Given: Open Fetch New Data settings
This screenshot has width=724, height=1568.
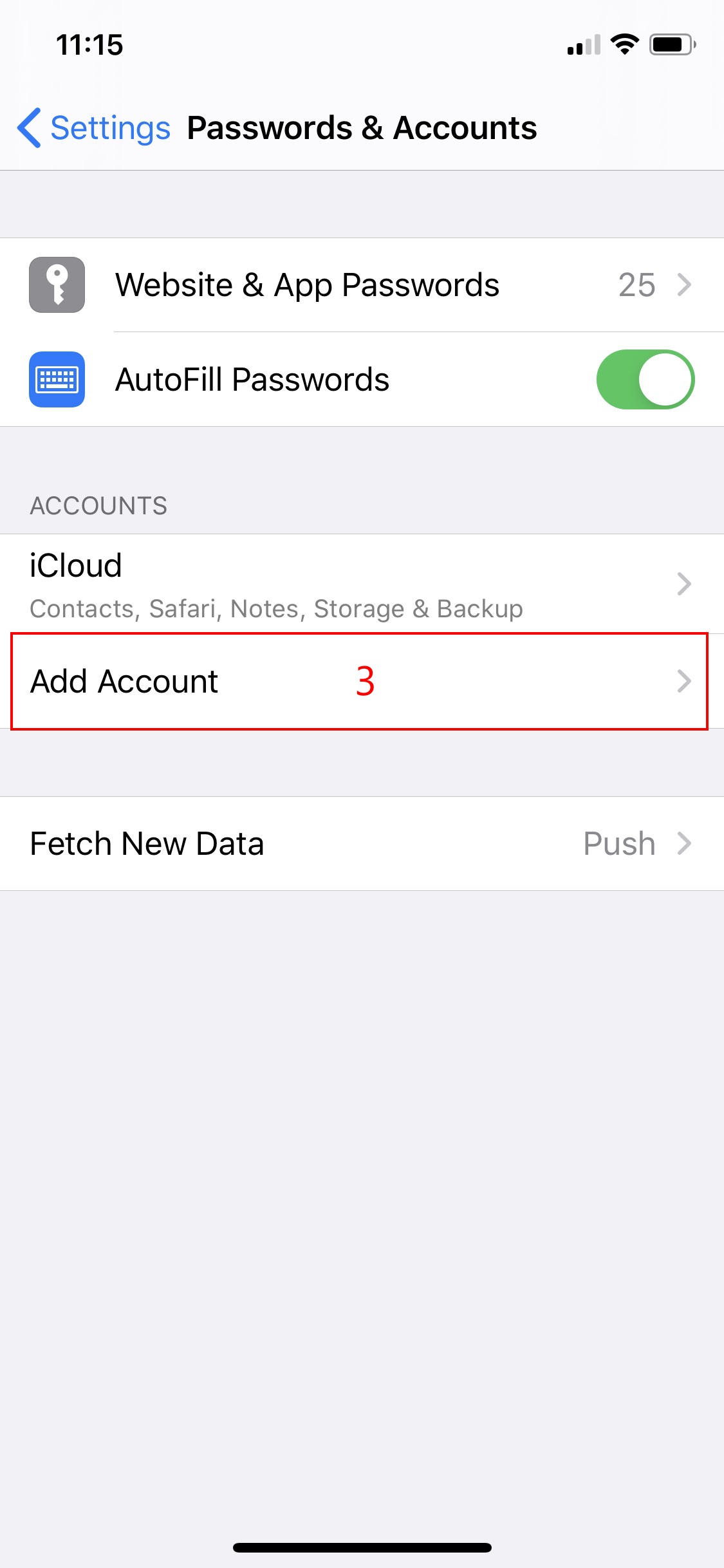Looking at the screenshot, I should (360, 844).
